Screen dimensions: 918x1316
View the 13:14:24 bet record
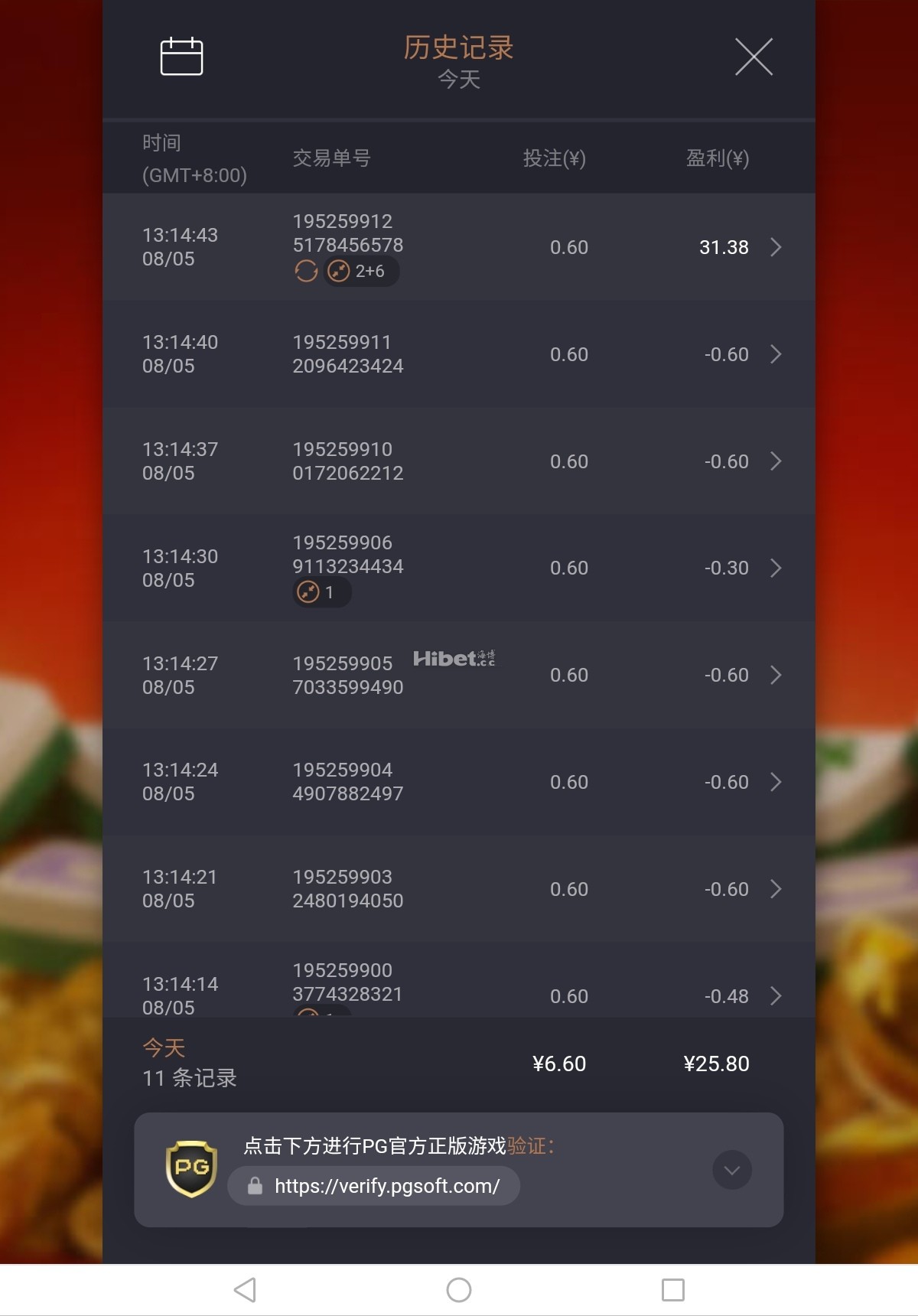click(775, 782)
